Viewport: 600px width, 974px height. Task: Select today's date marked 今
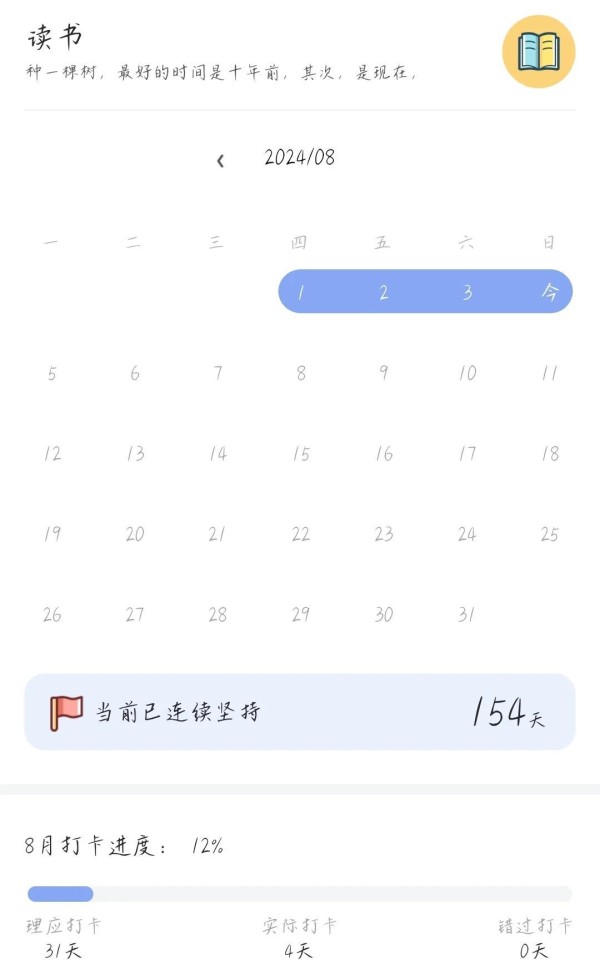click(x=550, y=291)
